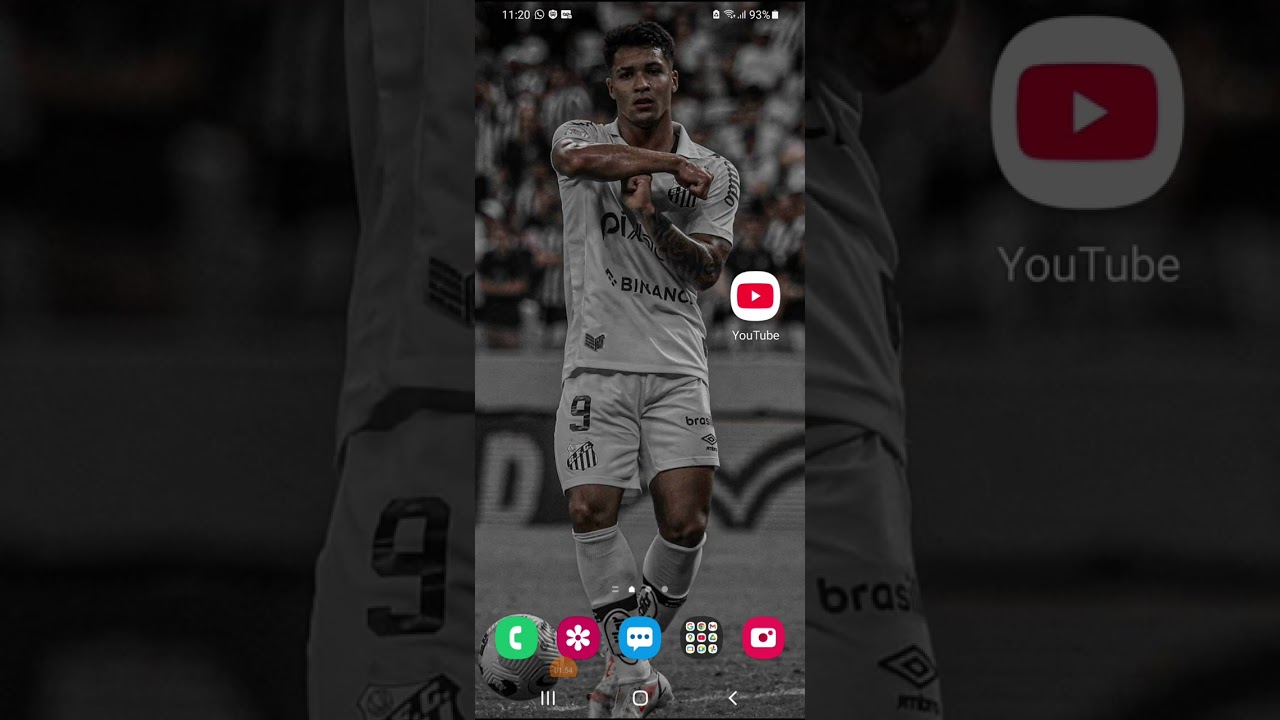Open the Gallery flower app
The image size is (1280, 720).
click(x=578, y=637)
